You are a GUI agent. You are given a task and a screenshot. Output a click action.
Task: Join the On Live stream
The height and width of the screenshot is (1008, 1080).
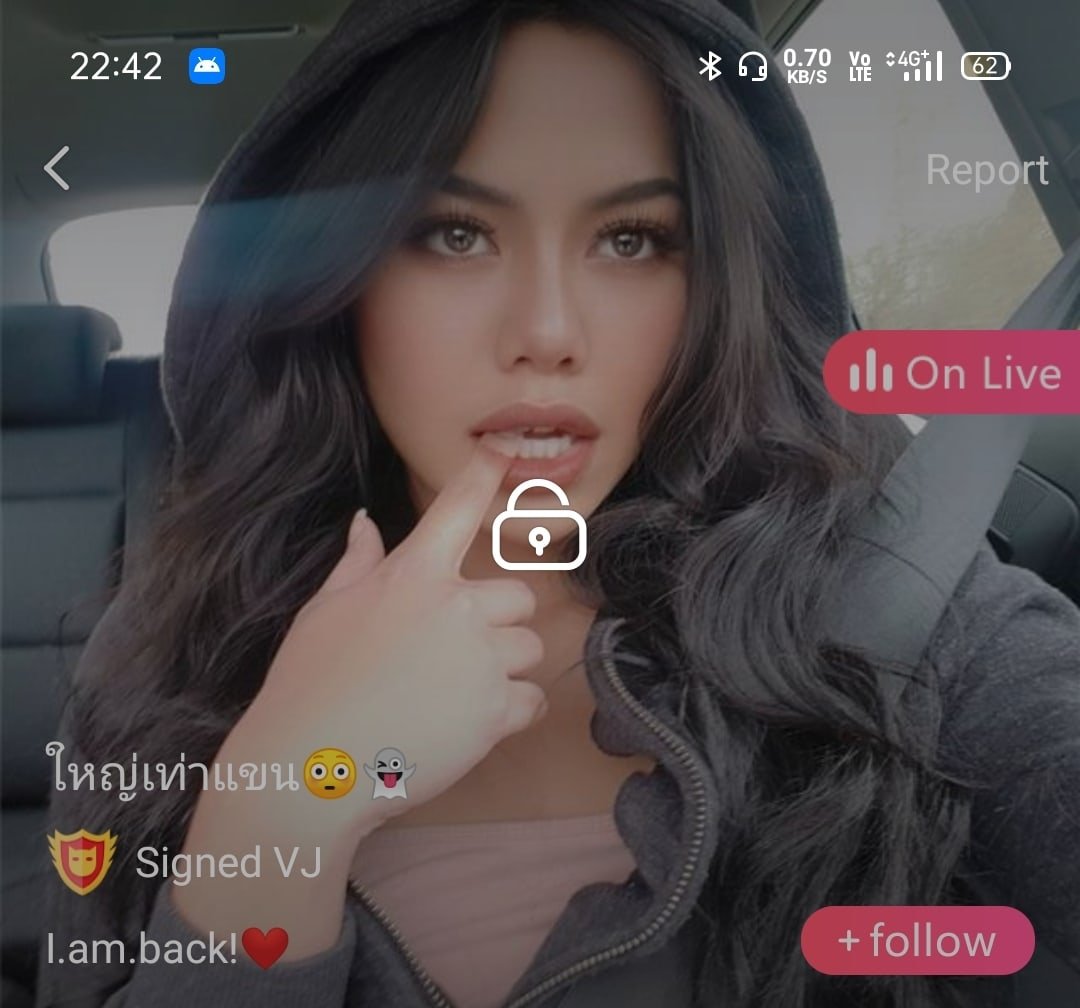click(952, 373)
